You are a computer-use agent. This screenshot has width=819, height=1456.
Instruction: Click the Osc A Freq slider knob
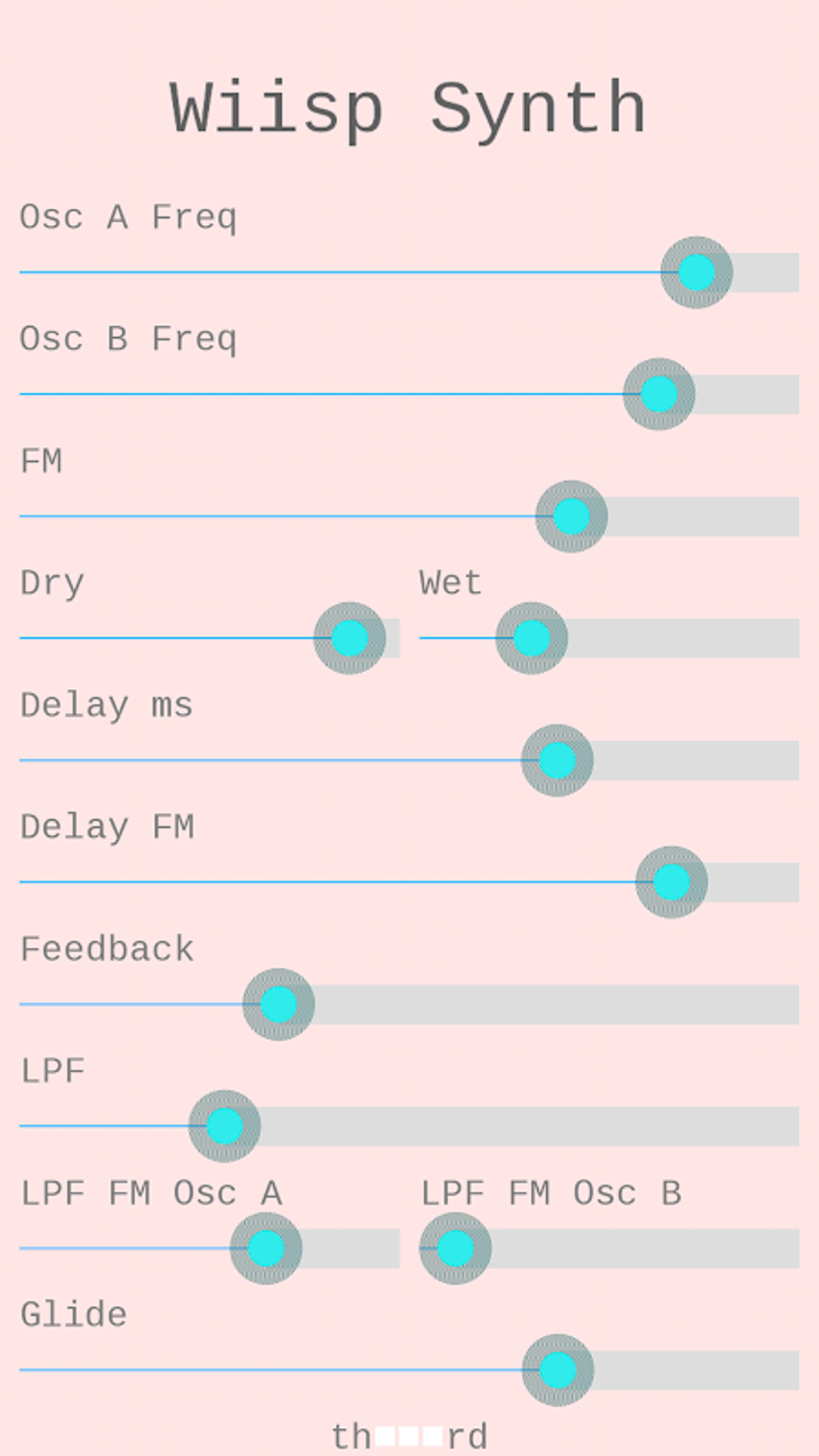click(x=695, y=272)
